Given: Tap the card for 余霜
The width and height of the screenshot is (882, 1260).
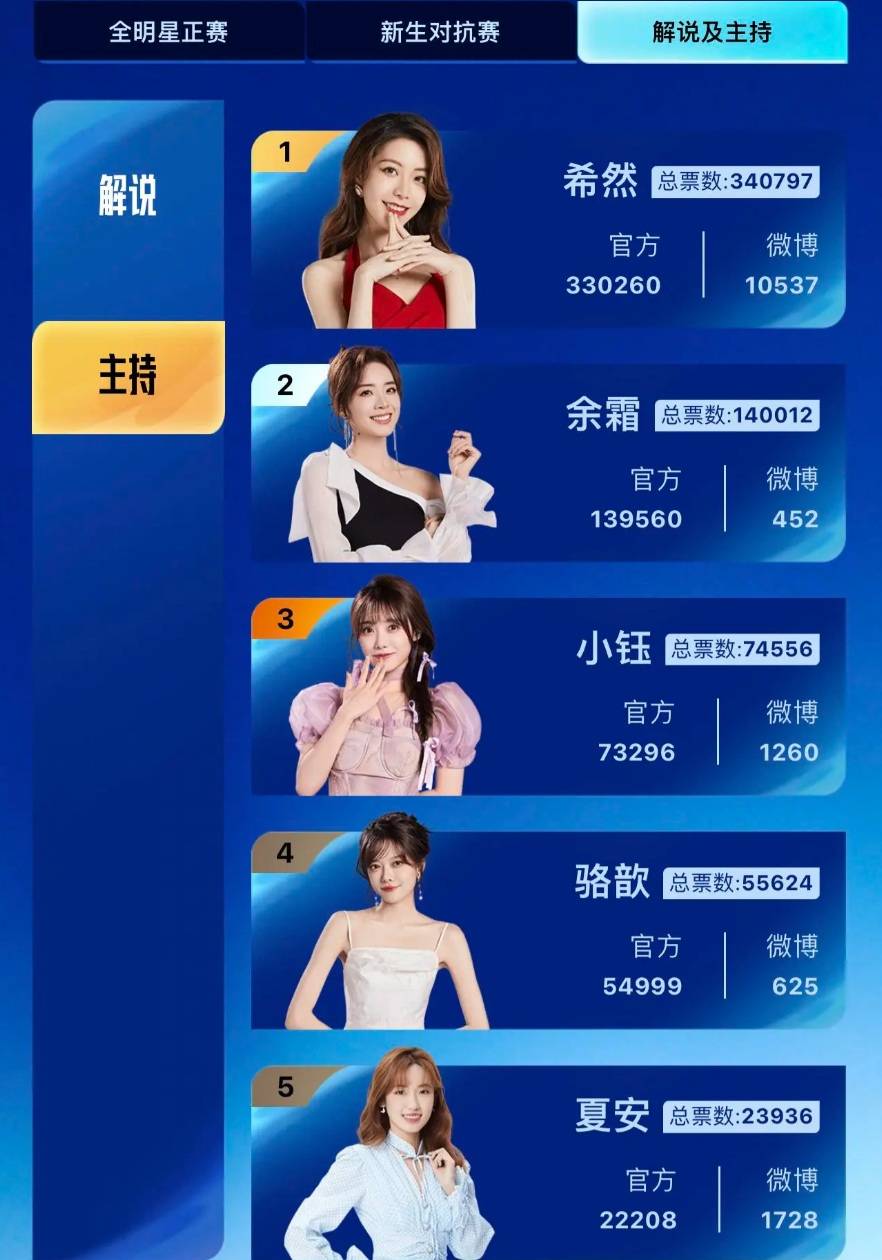Looking at the screenshot, I should 548,463.
